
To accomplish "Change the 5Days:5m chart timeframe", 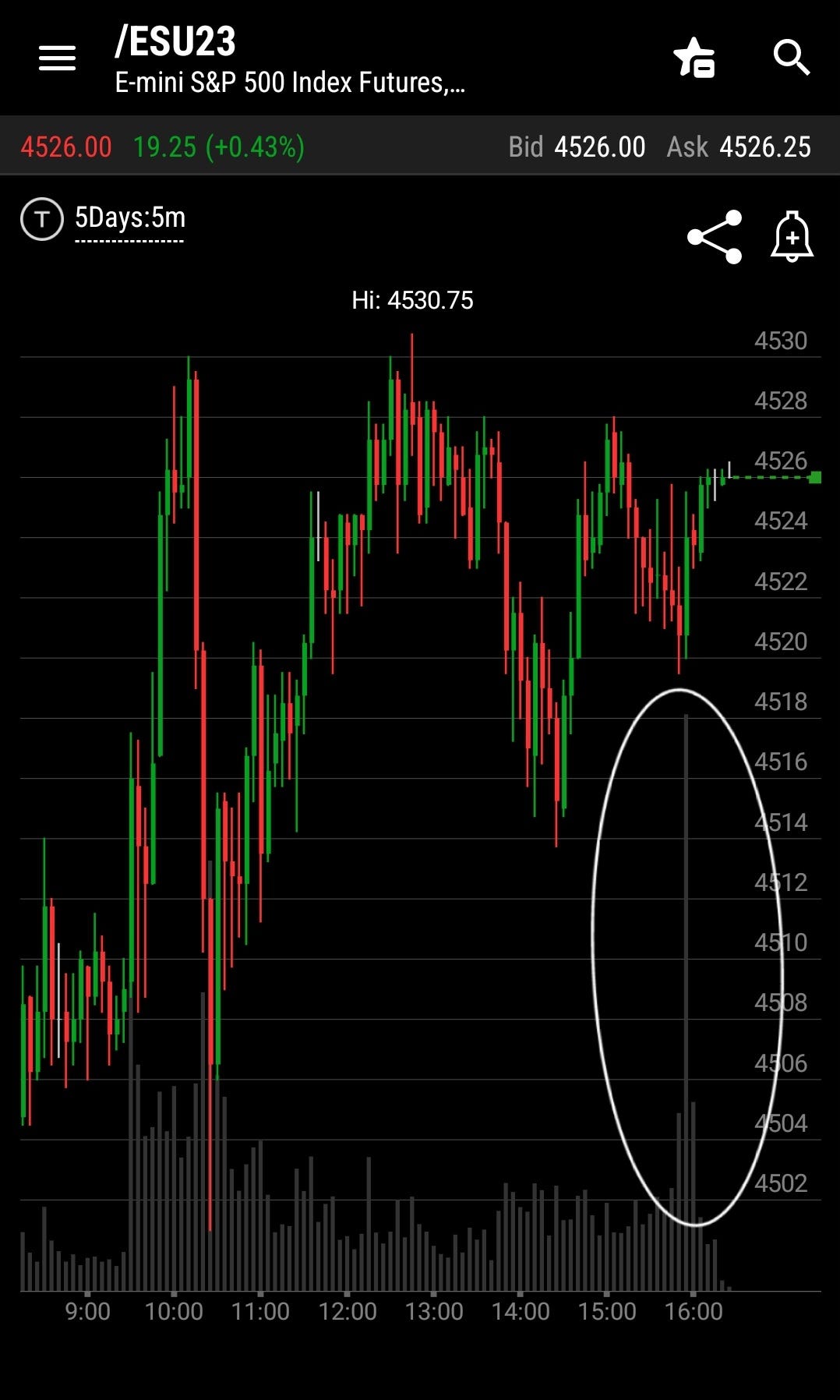I will pos(130,217).
